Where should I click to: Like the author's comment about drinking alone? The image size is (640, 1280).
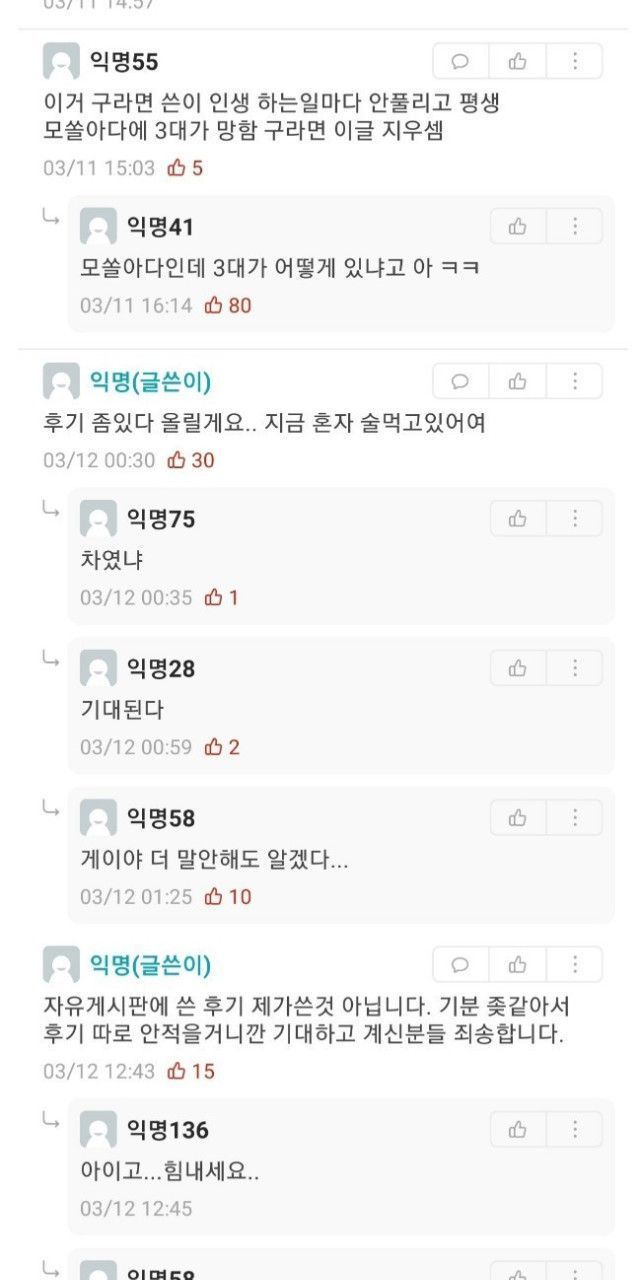[x=518, y=381]
